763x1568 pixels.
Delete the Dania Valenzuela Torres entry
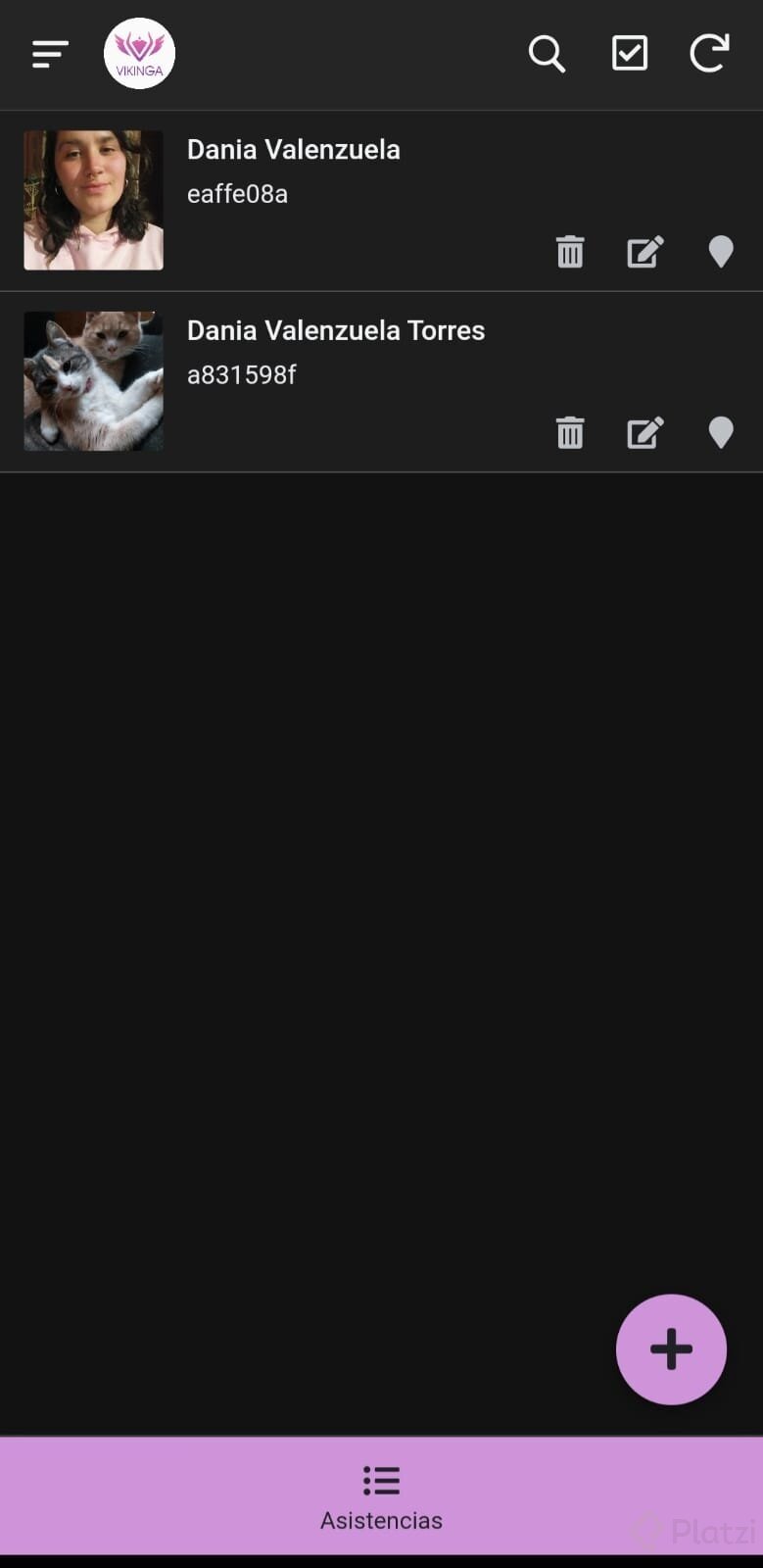coord(570,432)
